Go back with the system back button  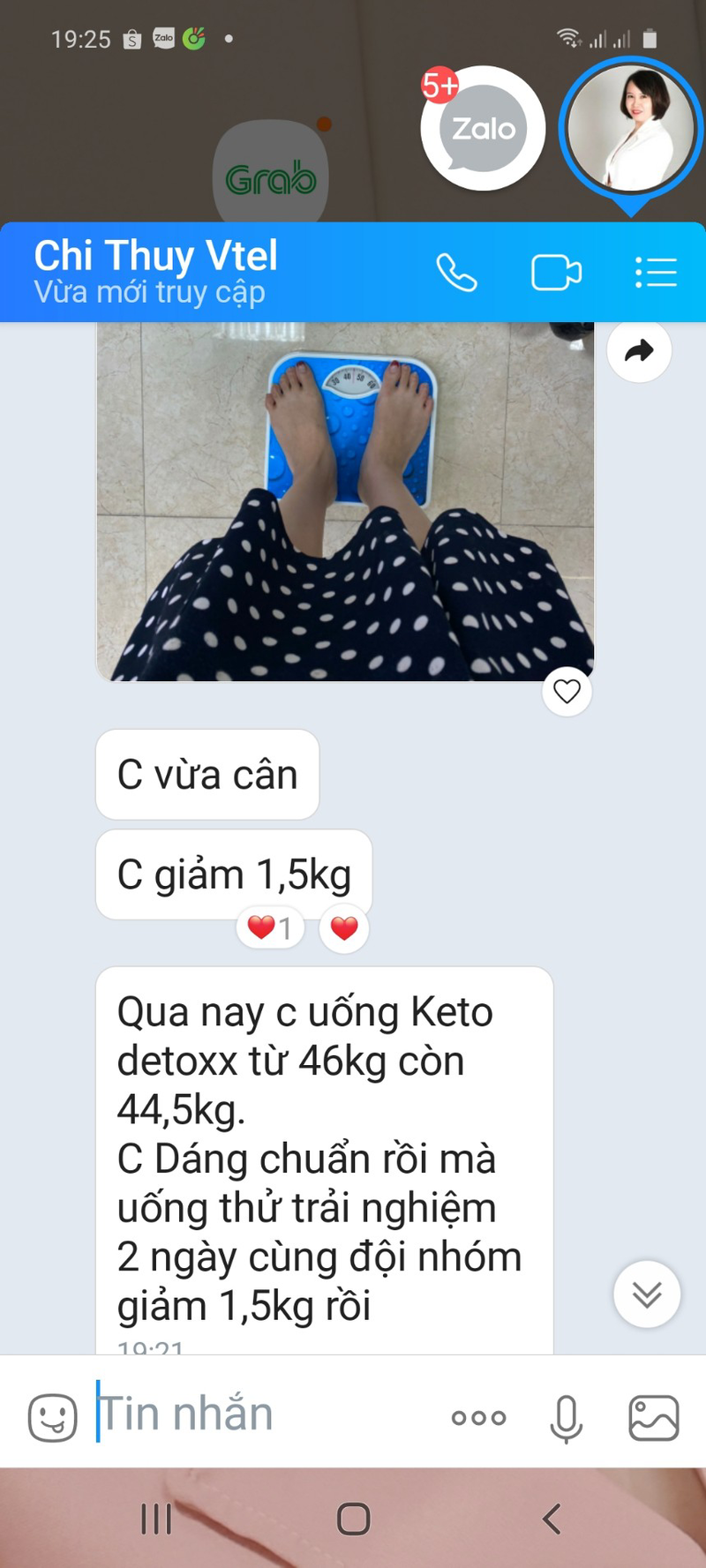(x=552, y=1519)
